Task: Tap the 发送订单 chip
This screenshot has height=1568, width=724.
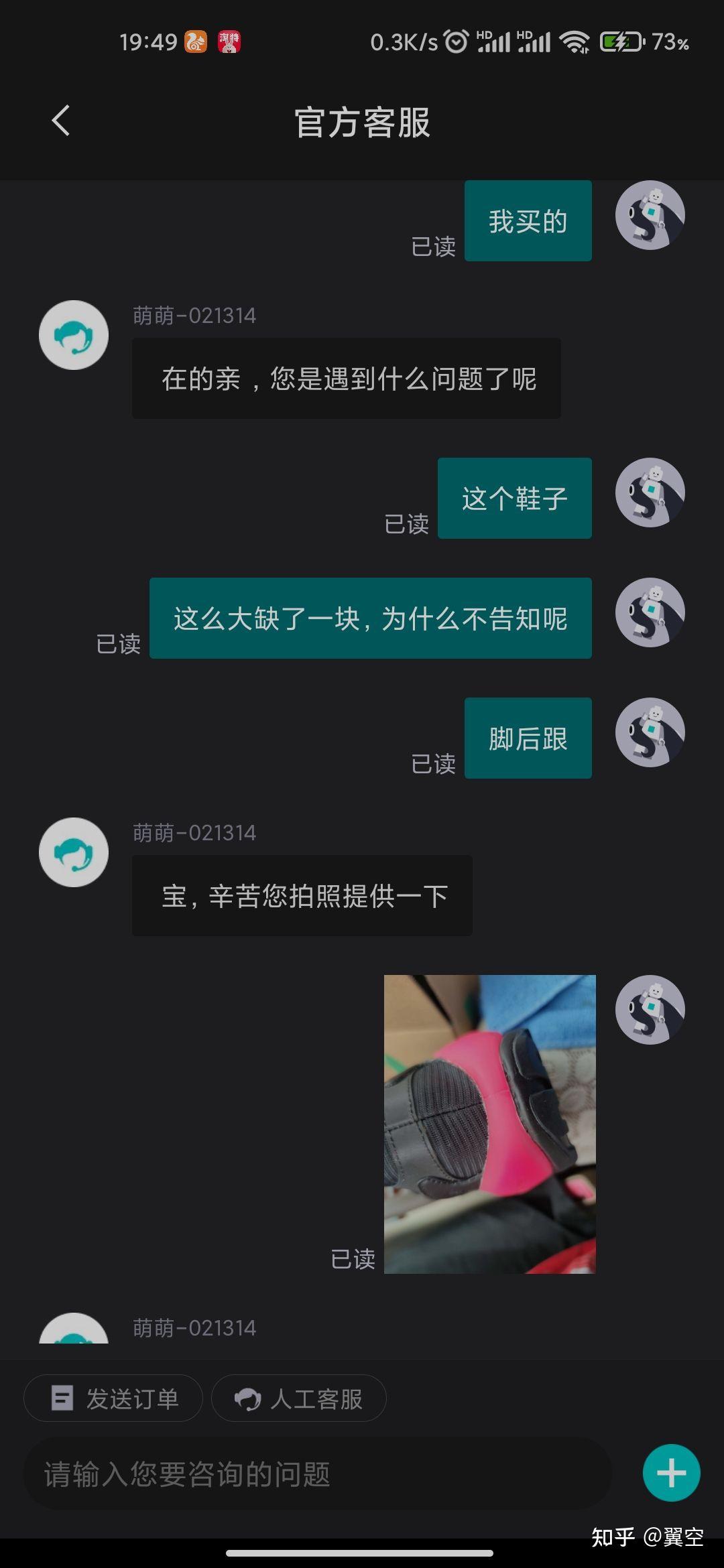Action: pyautogui.click(x=113, y=1398)
